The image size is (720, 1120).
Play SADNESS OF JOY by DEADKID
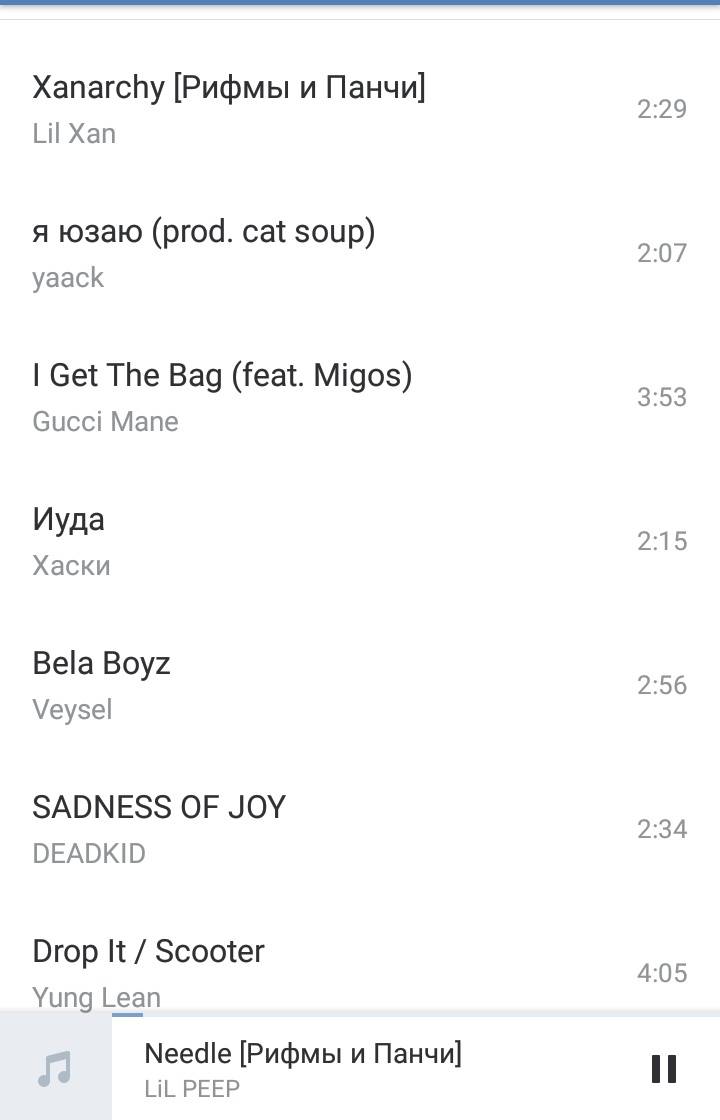tap(159, 828)
